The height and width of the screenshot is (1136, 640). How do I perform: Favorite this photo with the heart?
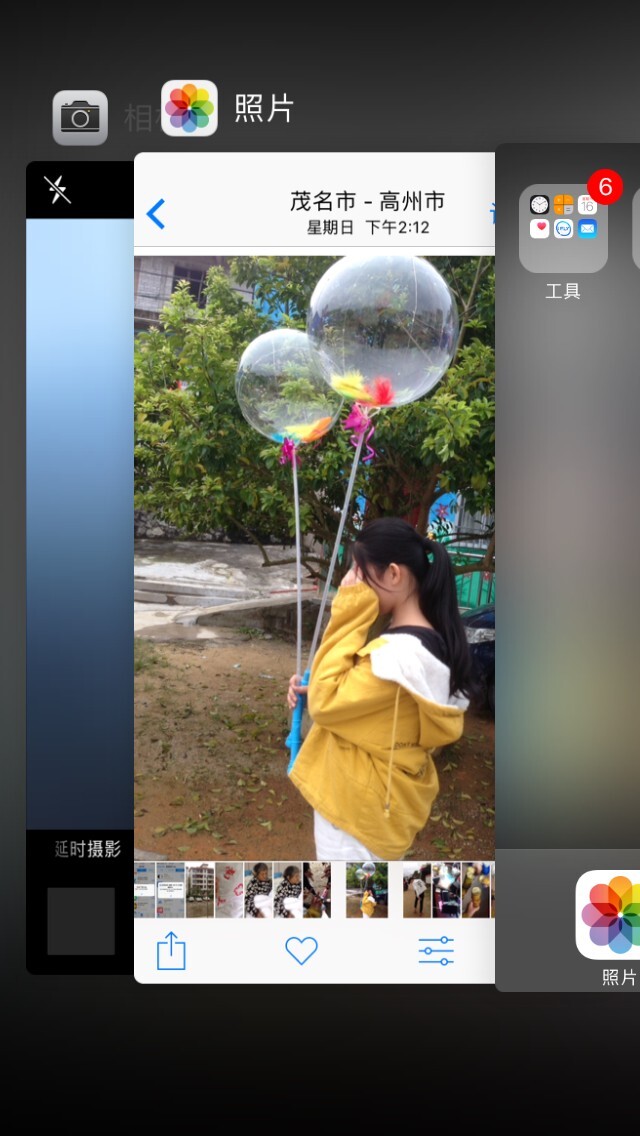pos(301,950)
